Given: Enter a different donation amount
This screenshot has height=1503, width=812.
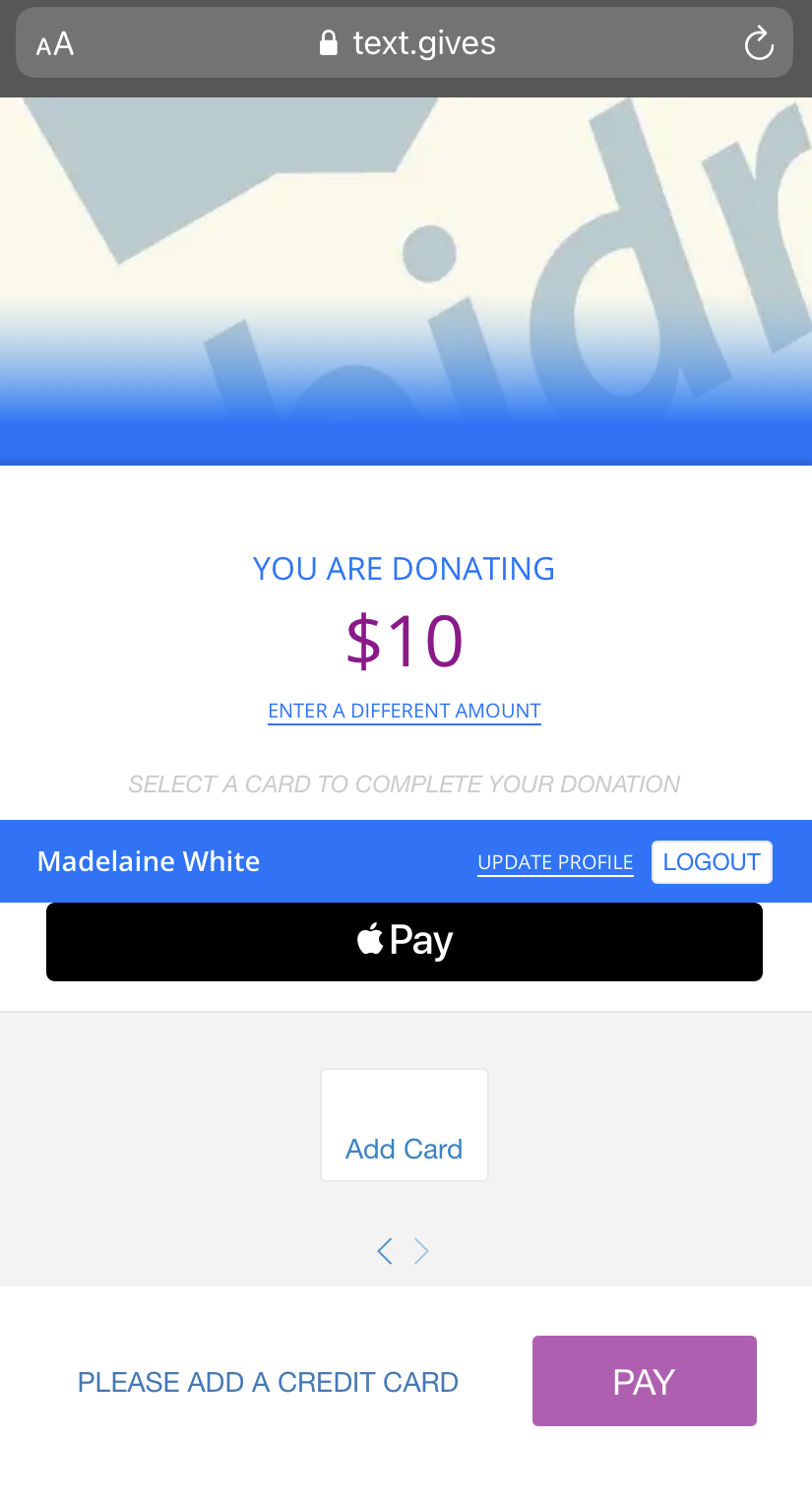Looking at the screenshot, I should point(405,711).
